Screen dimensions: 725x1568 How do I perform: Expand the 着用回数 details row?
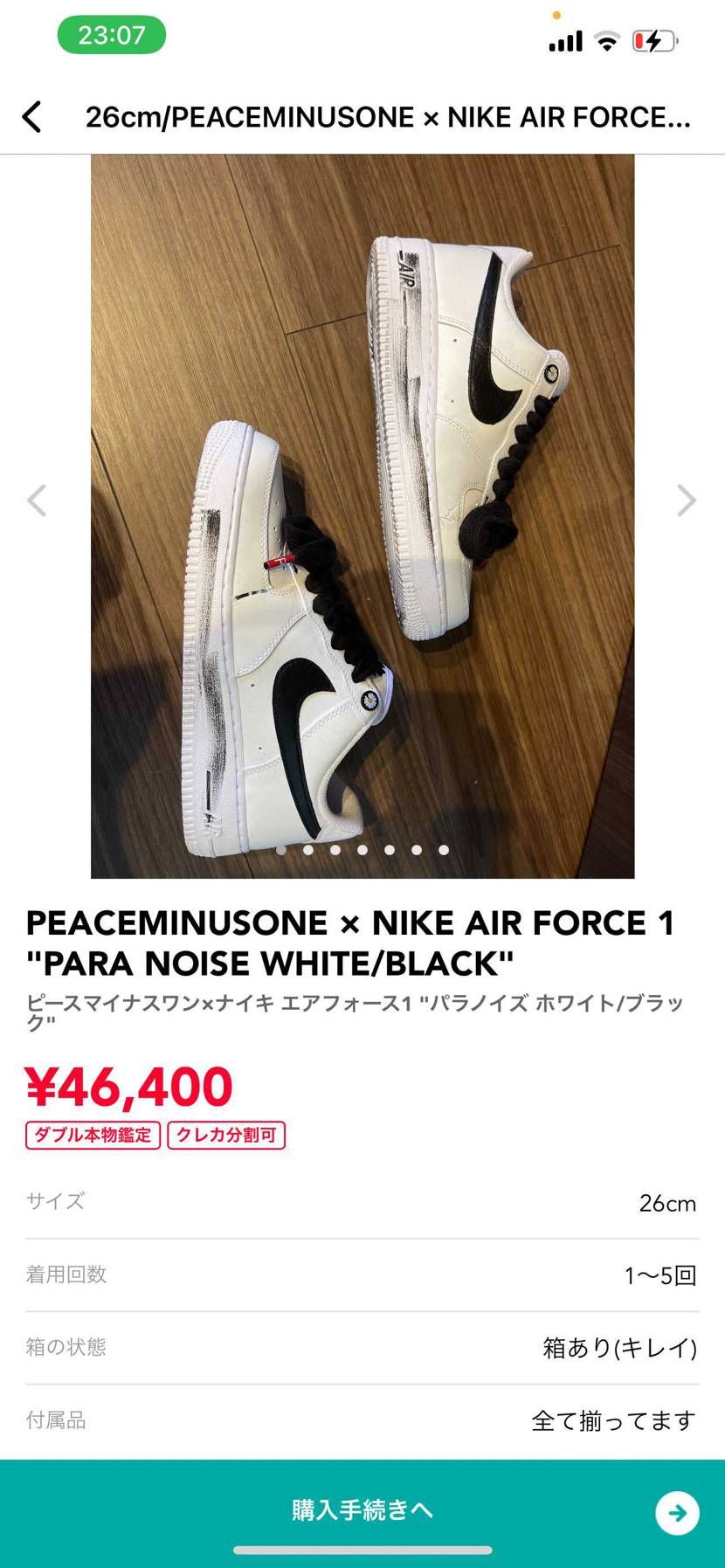(x=362, y=1274)
